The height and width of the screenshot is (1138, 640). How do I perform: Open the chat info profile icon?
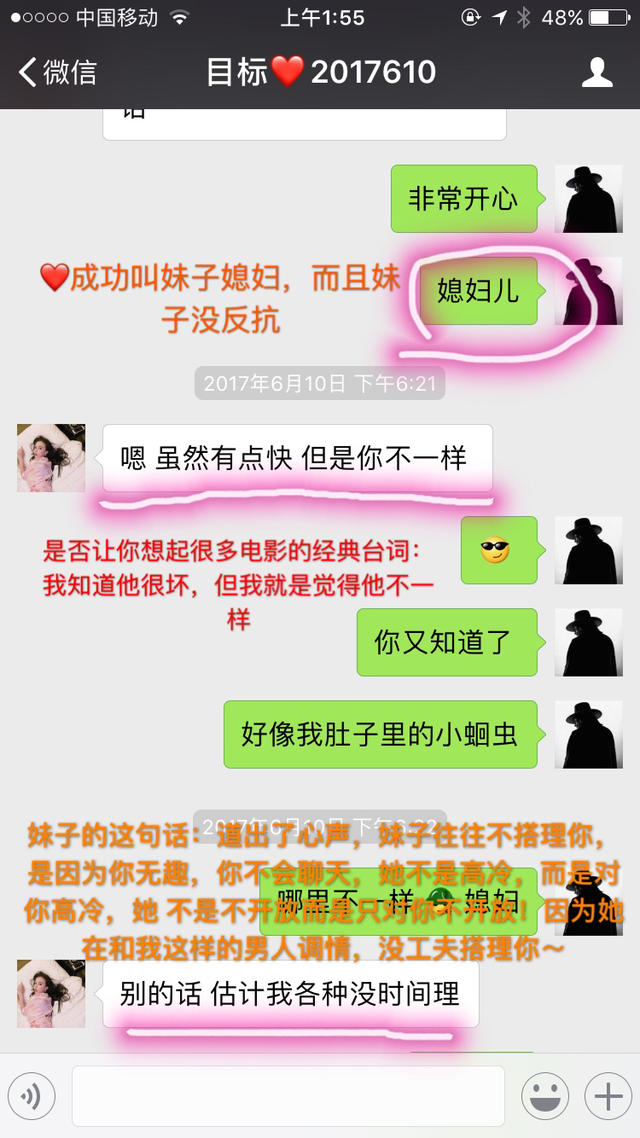tap(597, 72)
